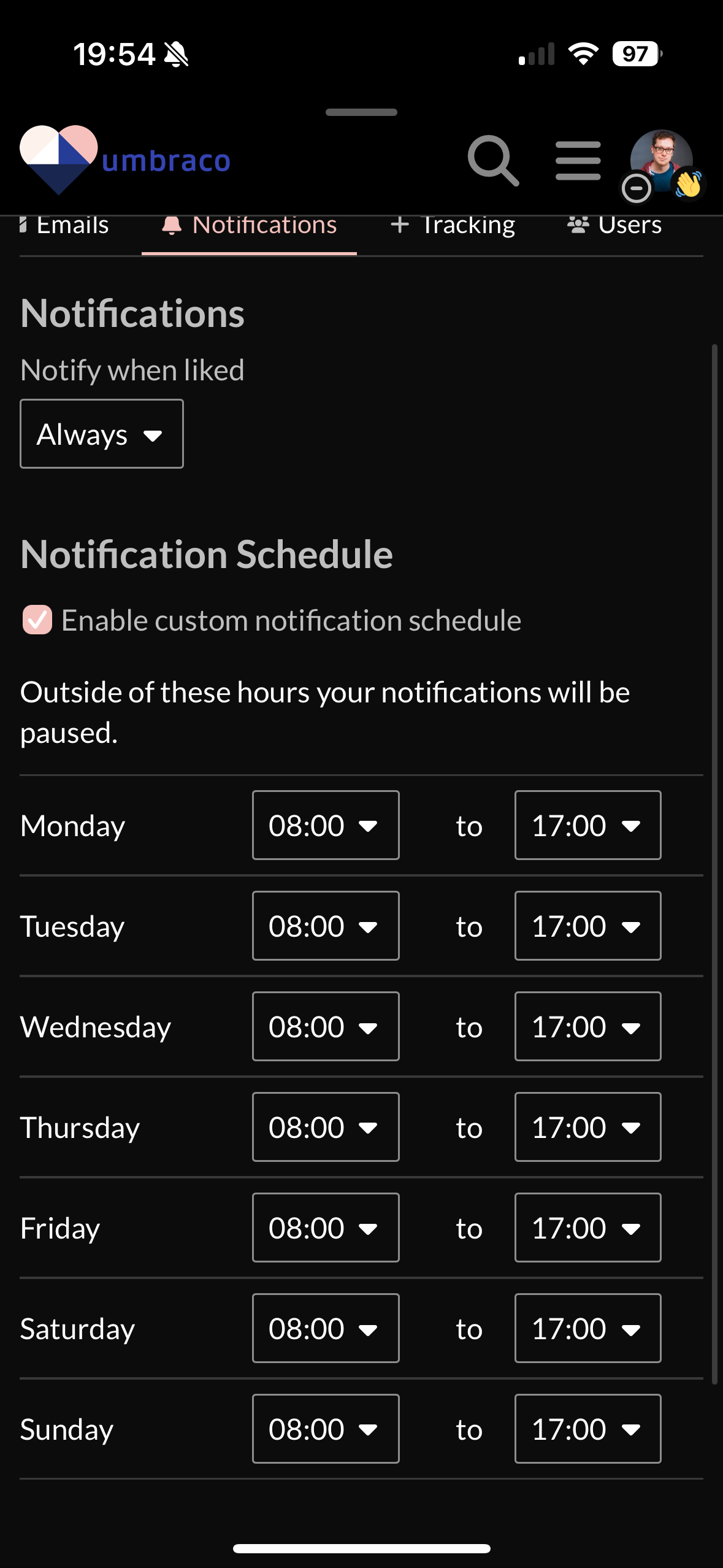Open the hamburger menu
This screenshot has height=1568, width=723.
(x=578, y=161)
